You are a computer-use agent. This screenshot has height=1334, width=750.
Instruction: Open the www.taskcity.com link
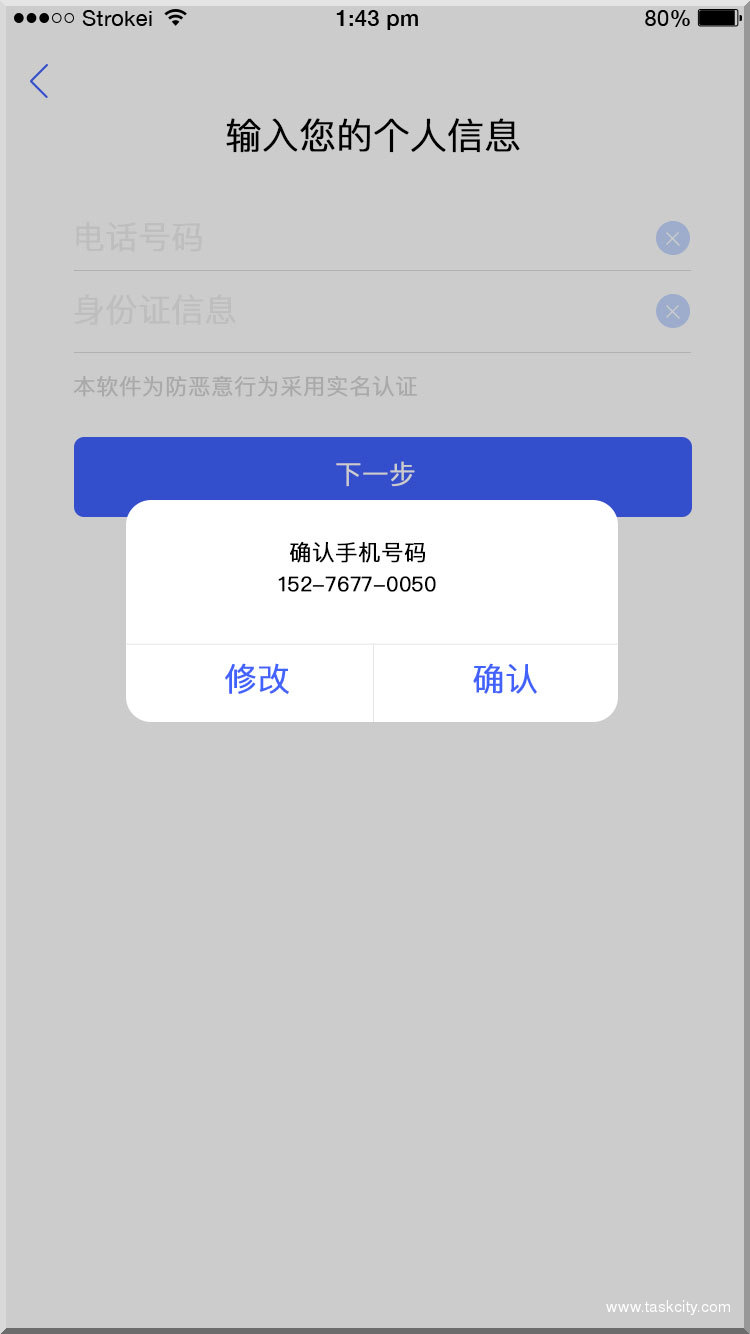pos(668,1307)
